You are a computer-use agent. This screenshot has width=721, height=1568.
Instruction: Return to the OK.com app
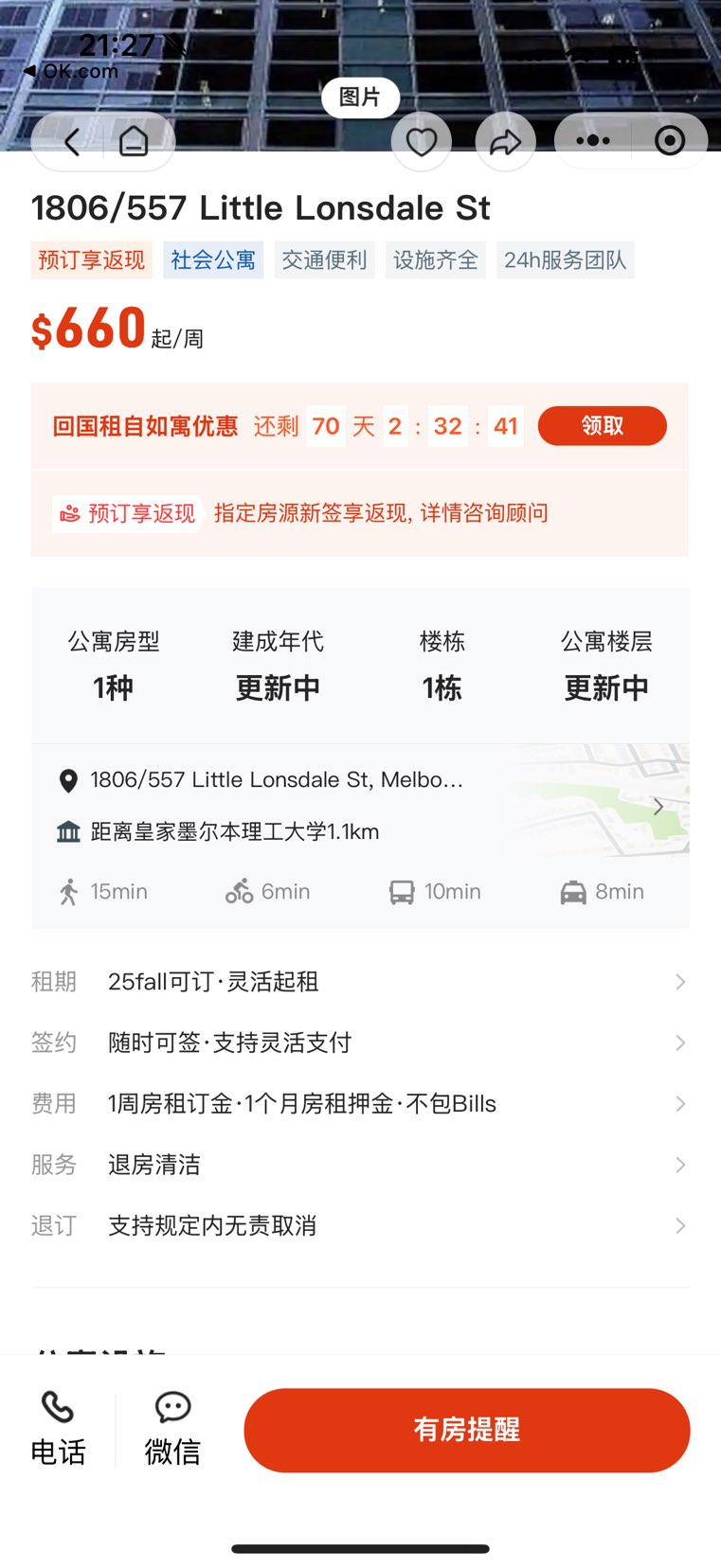click(x=71, y=71)
